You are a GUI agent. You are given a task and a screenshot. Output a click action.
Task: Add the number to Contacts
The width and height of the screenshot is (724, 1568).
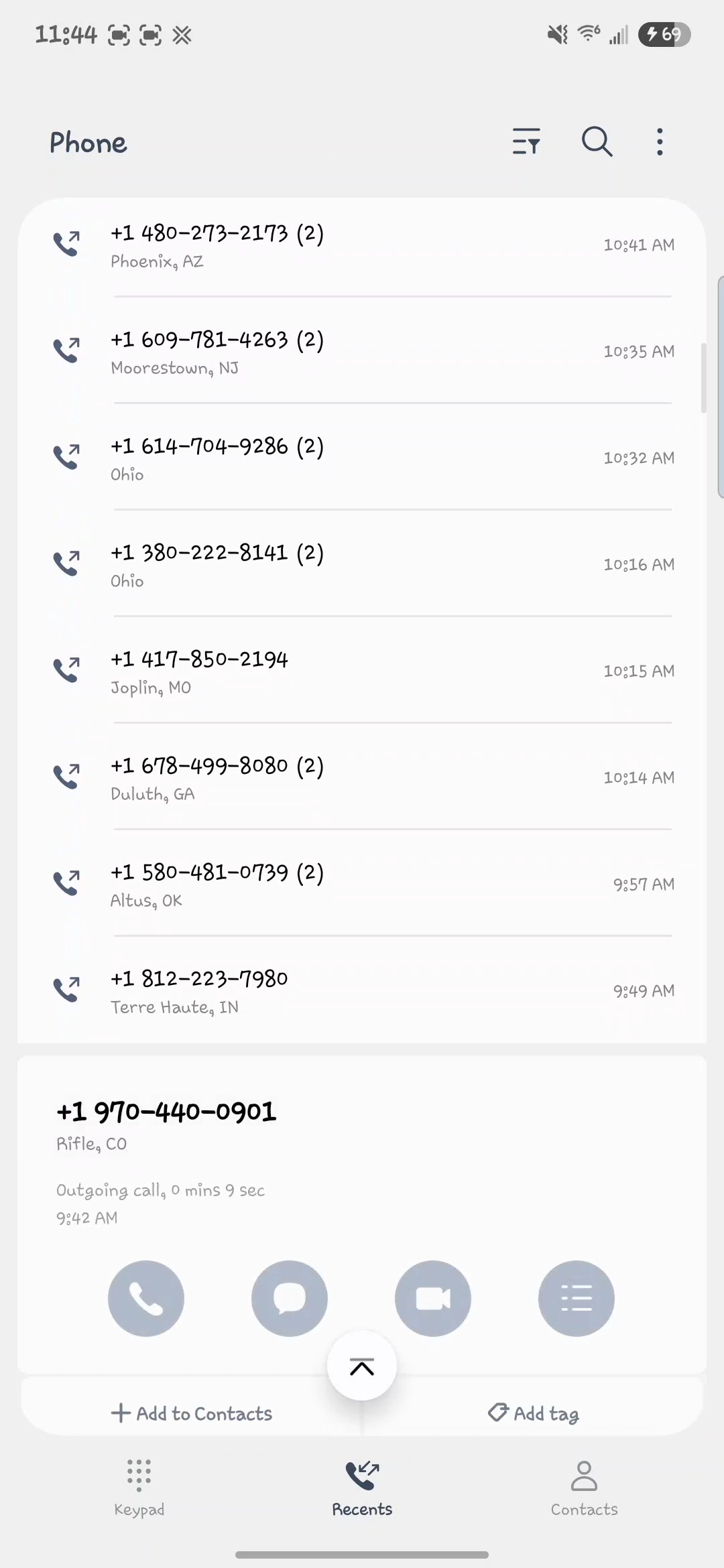click(192, 1413)
